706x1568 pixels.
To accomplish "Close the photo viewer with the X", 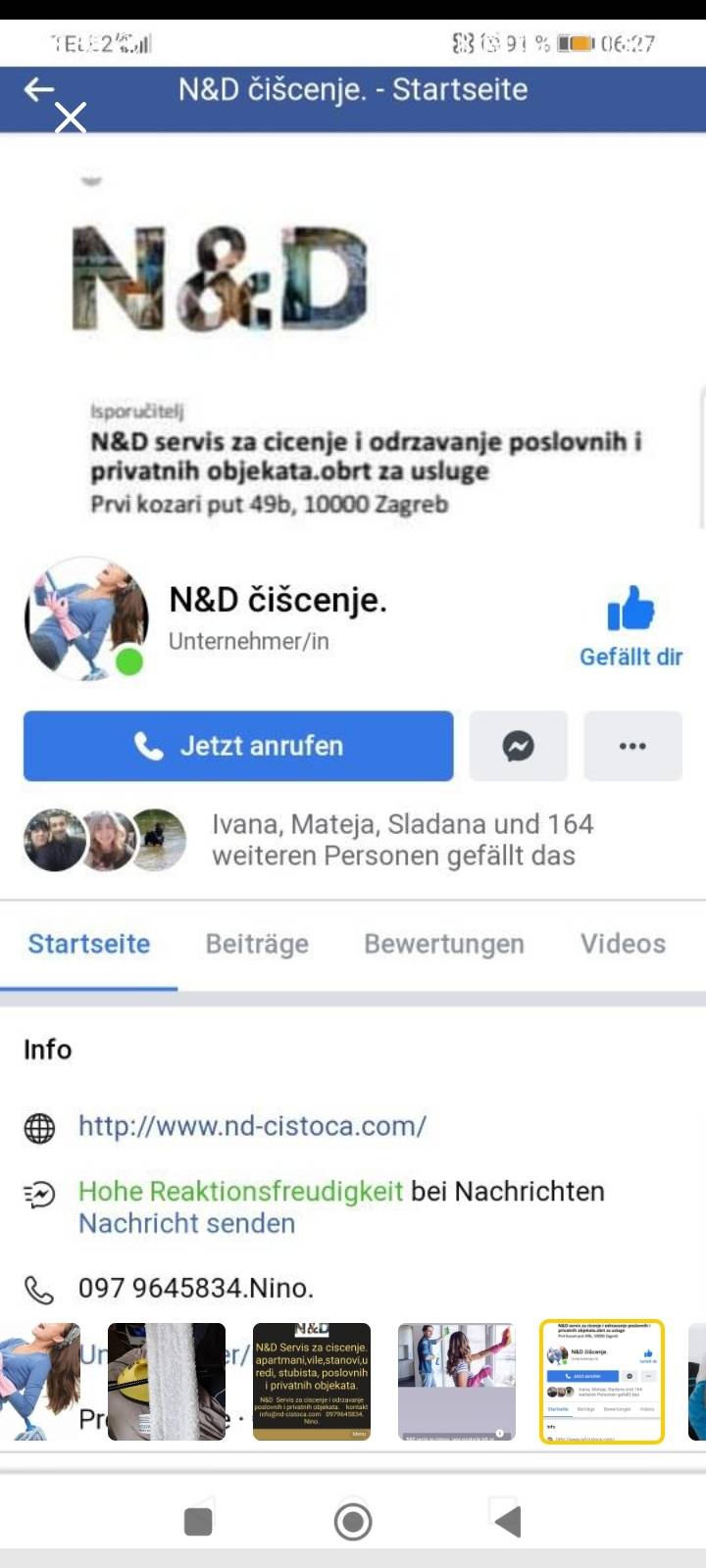I will pyautogui.click(x=71, y=119).
